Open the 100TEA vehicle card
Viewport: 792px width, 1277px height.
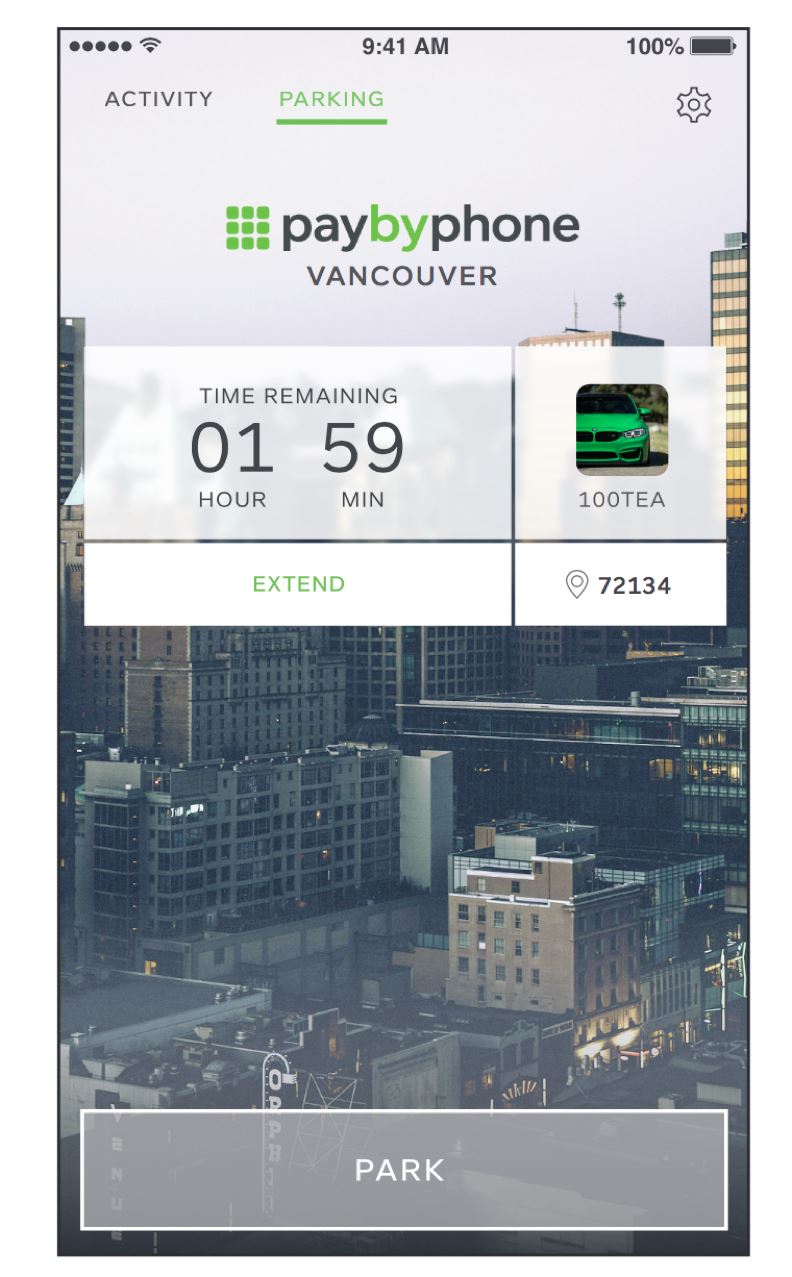pos(621,444)
